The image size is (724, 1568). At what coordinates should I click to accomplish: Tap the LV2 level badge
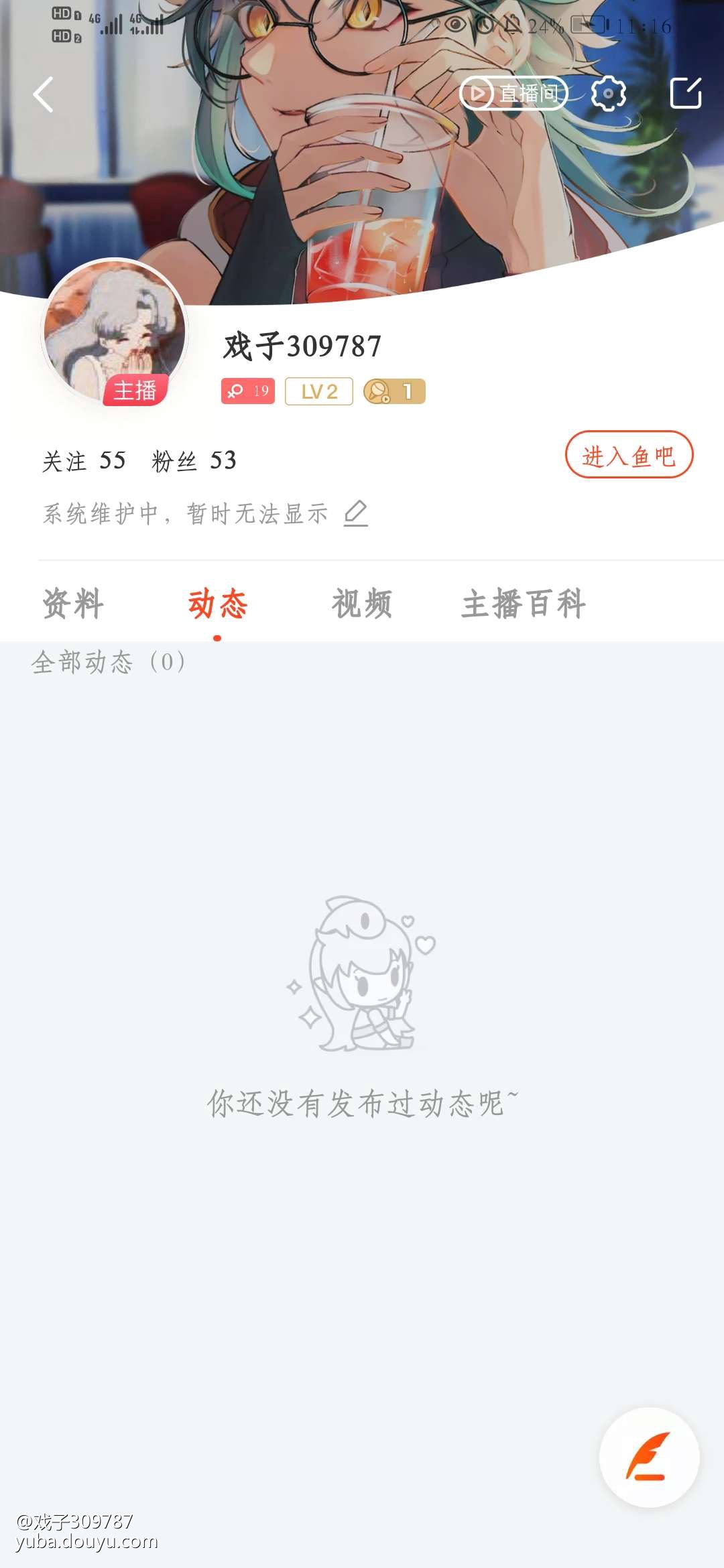click(318, 391)
